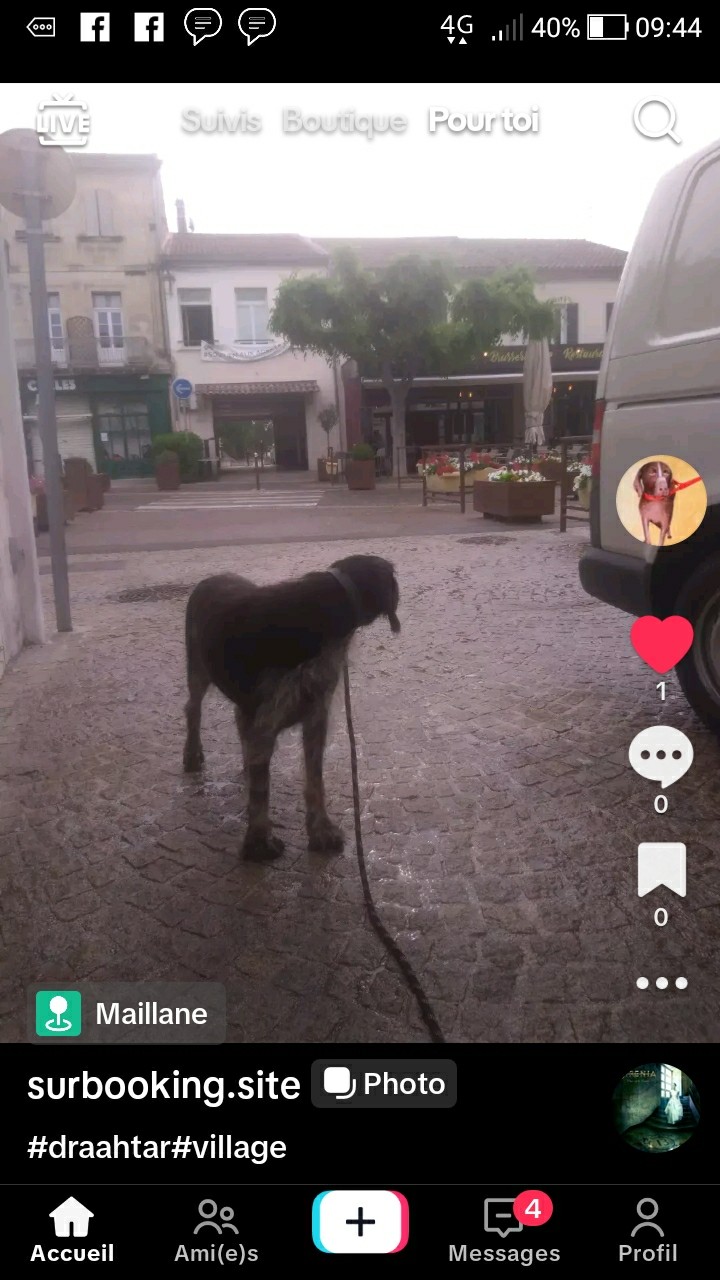Open the Maillane location tag
The width and height of the screenshot is (720, 1280).
tap(126, 1014)
